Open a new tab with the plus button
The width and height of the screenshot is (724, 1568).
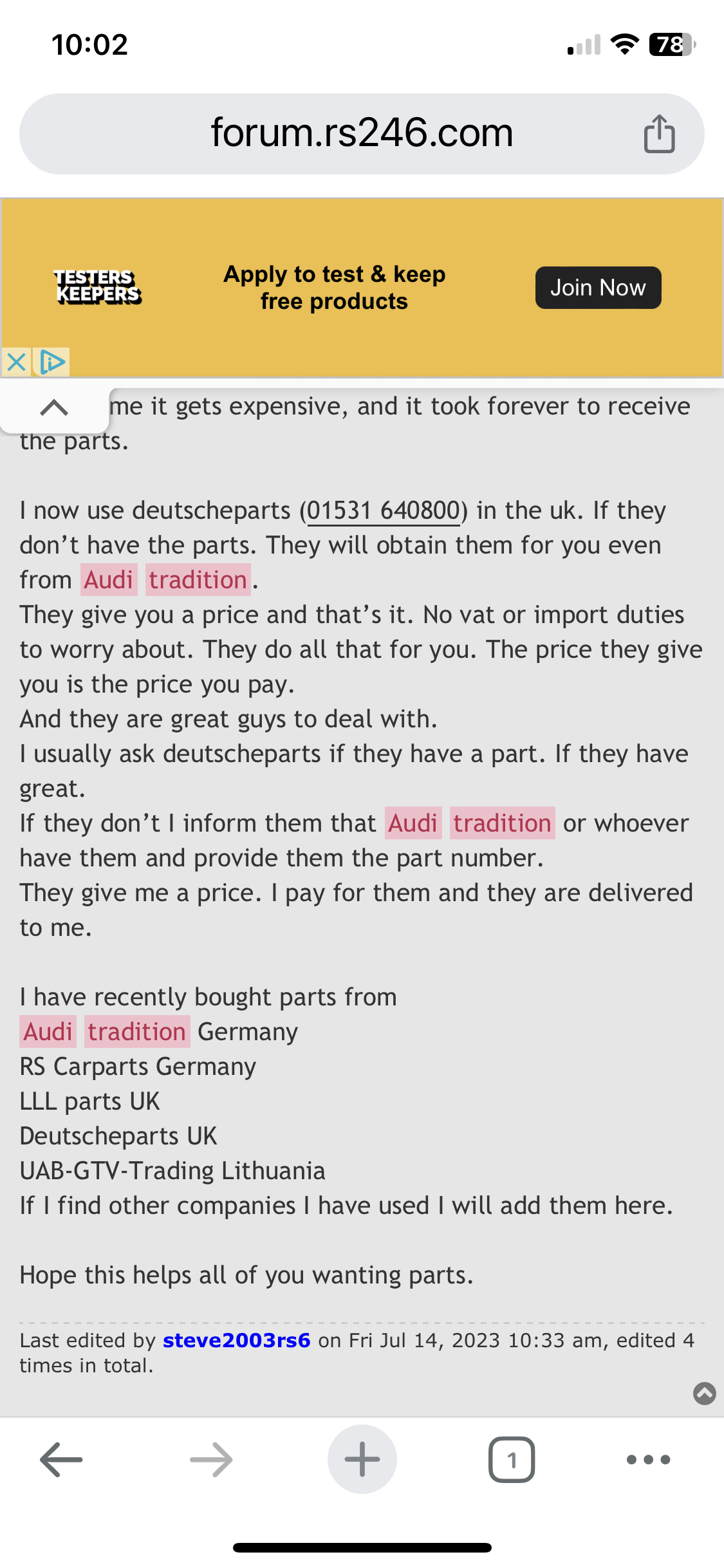(x=362, y=1459)
